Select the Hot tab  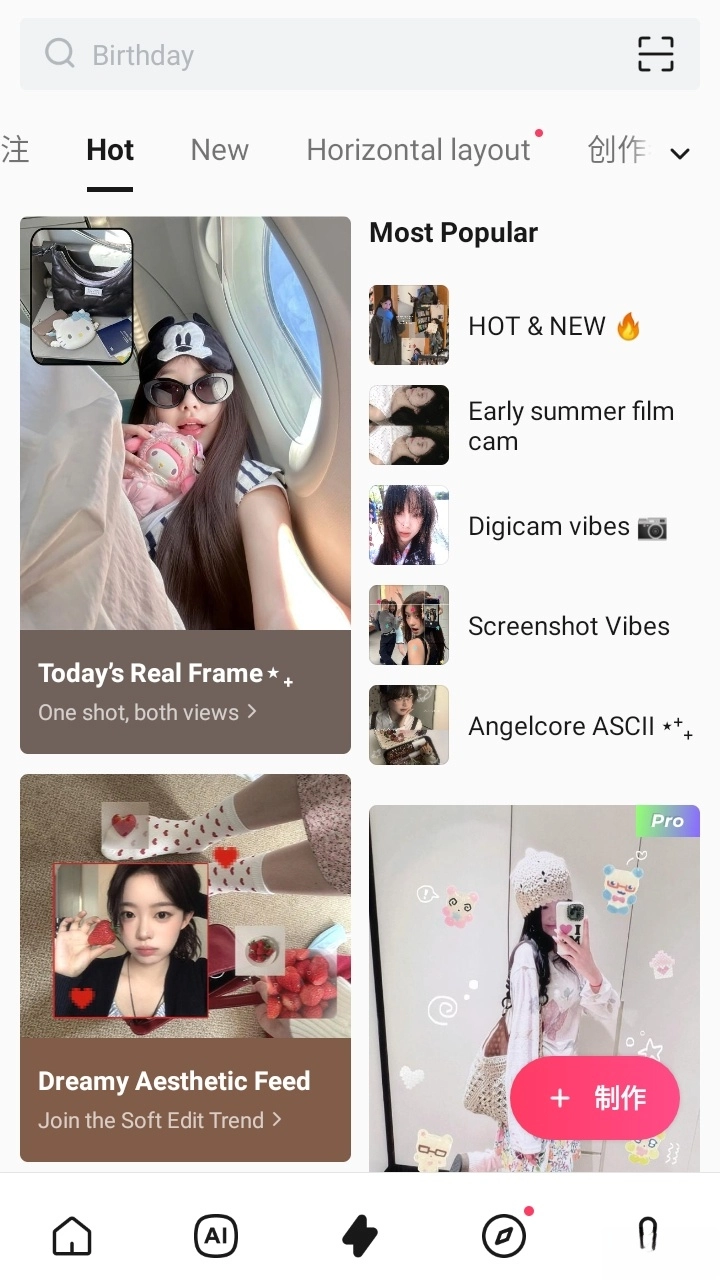coord(110,150)
